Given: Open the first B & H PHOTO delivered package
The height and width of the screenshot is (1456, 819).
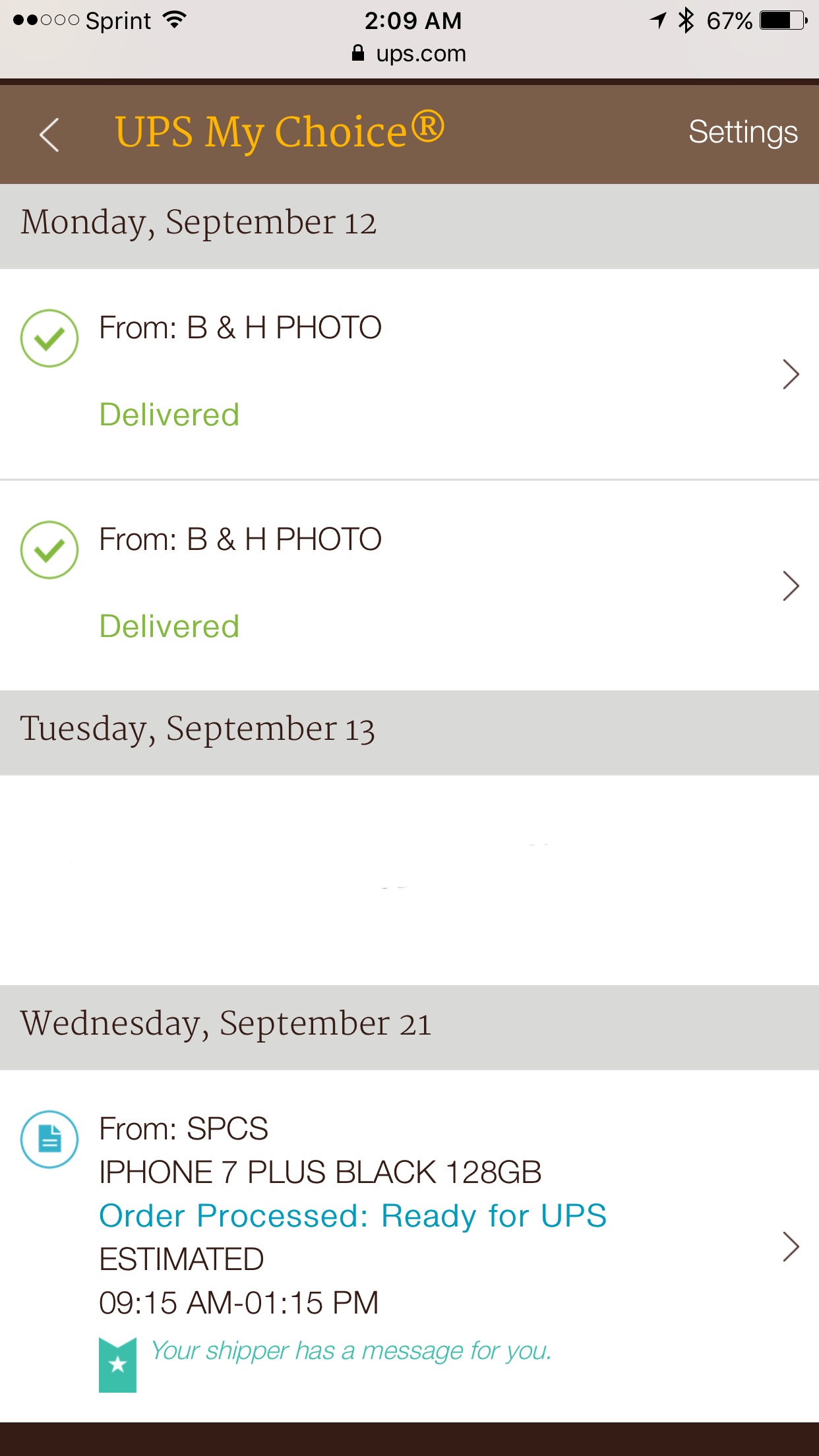Looking at the screenshot, I should click(x=409, y=374).
